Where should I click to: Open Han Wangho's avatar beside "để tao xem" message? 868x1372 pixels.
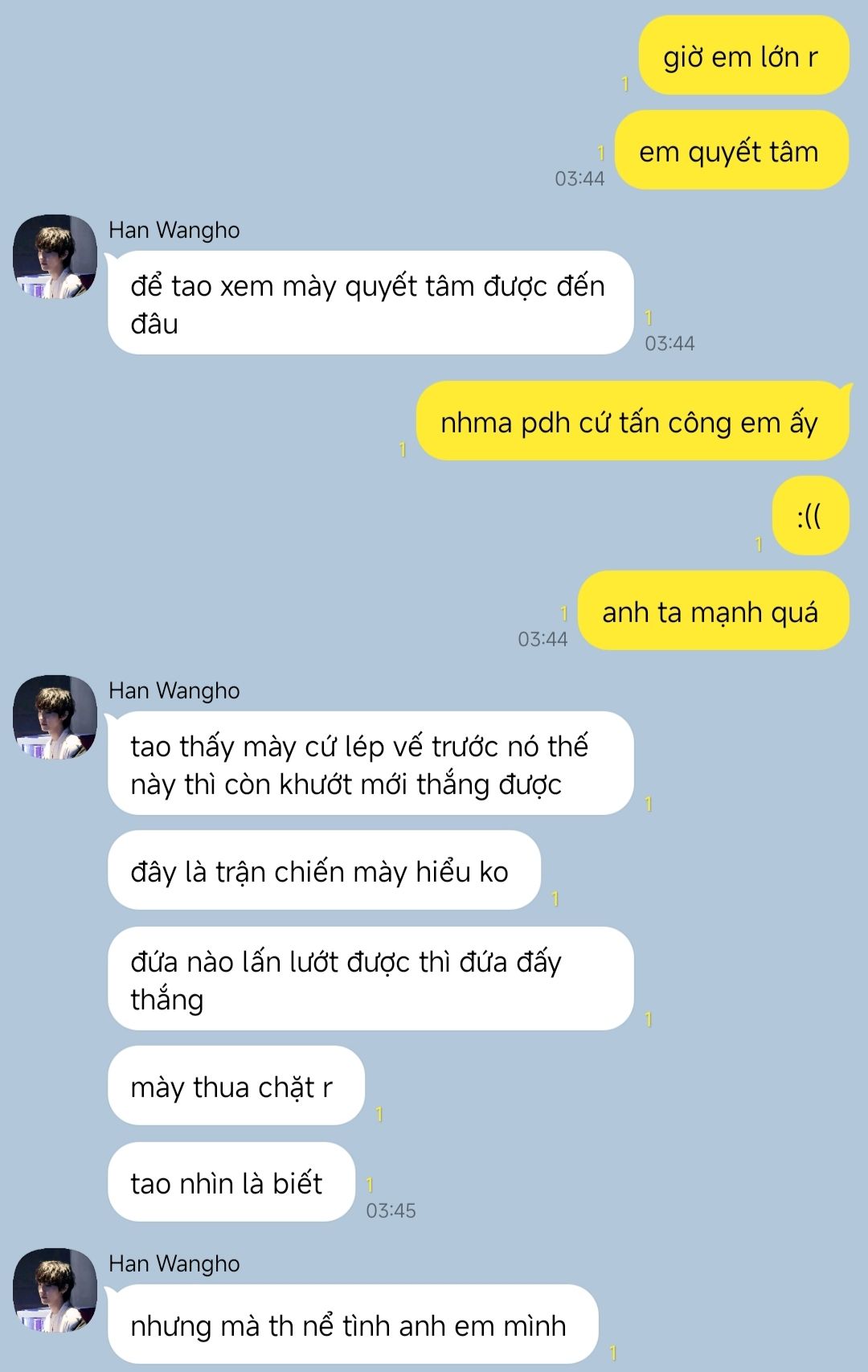55,257
